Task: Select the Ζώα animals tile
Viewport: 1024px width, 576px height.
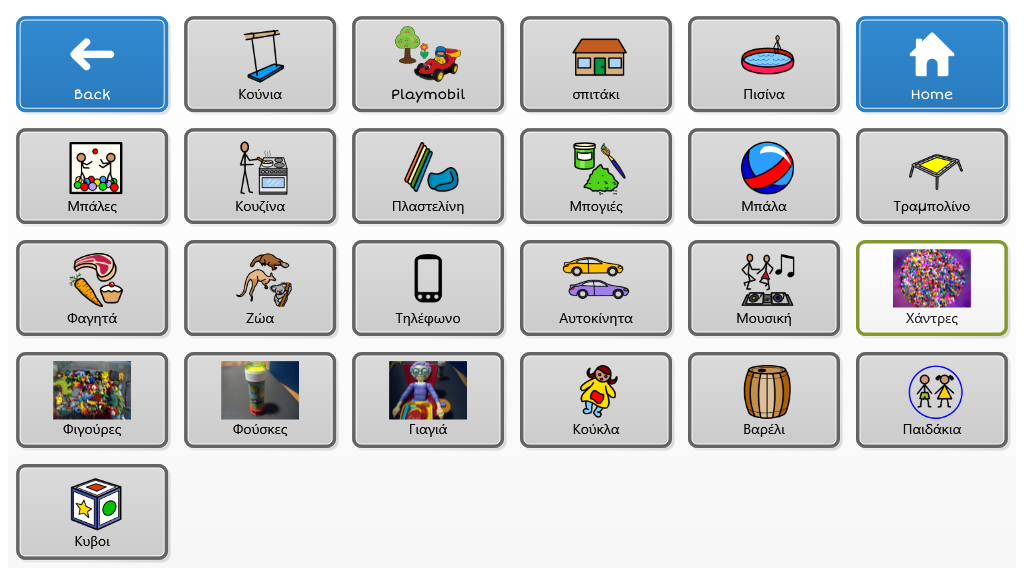Action: click(260, 288)
